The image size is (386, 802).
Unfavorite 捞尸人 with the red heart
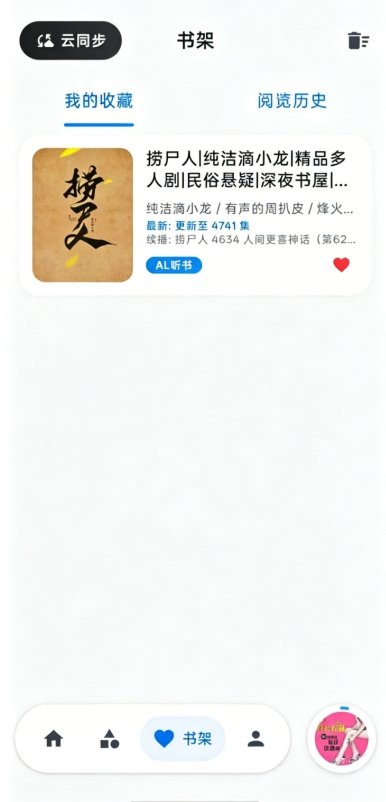(x=342, y=265)
